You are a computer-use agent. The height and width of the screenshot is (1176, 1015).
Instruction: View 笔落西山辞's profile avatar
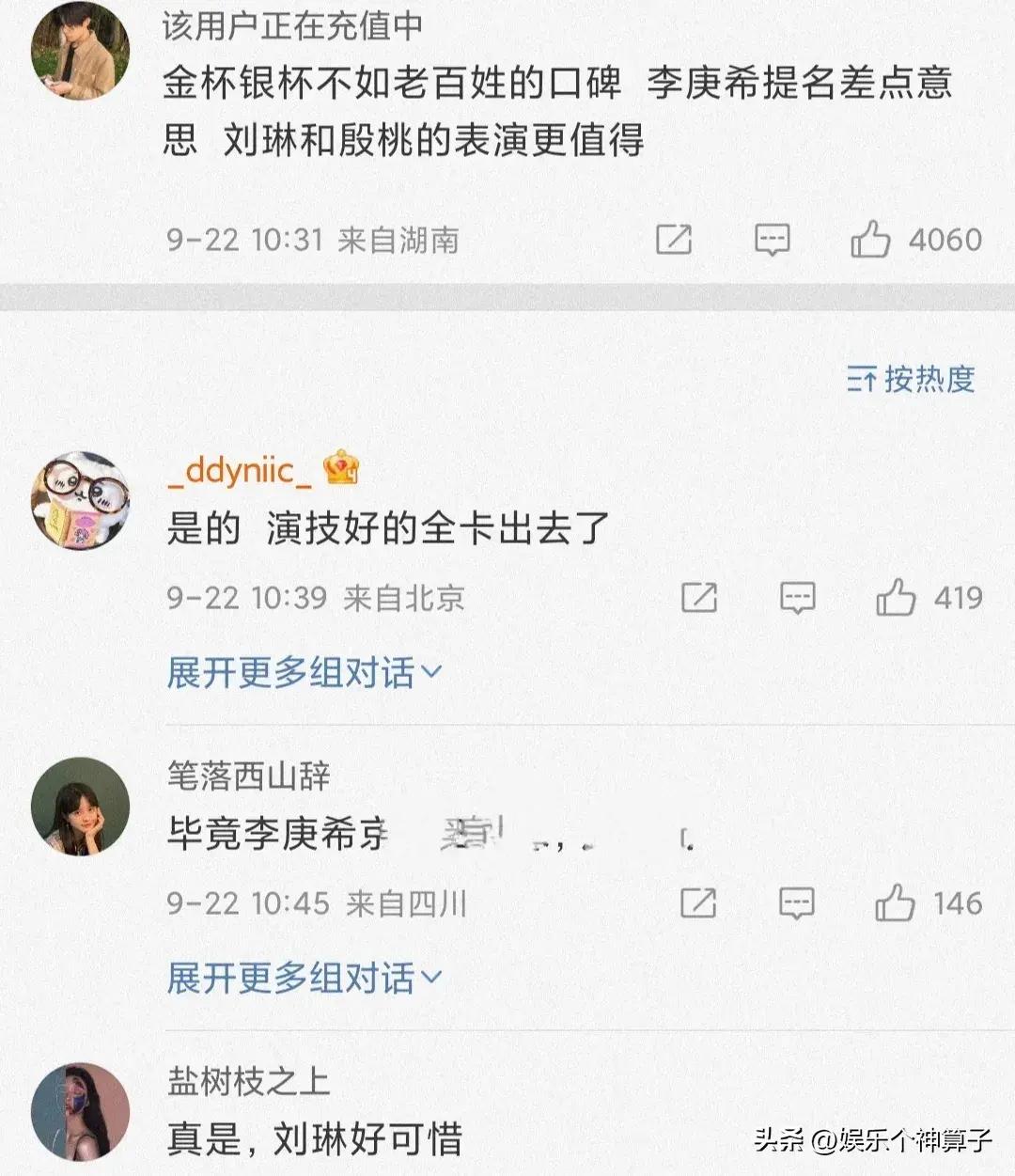(80, 806)
